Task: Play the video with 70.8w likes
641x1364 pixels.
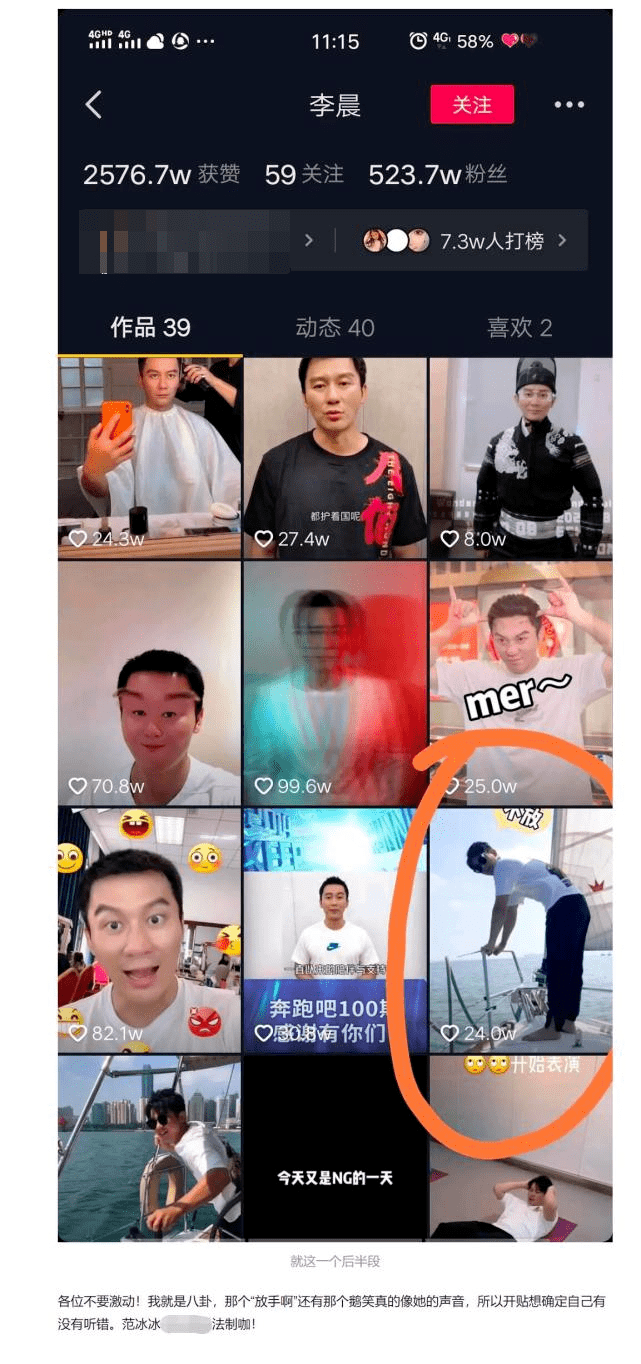Action: (x=149, y=682)
